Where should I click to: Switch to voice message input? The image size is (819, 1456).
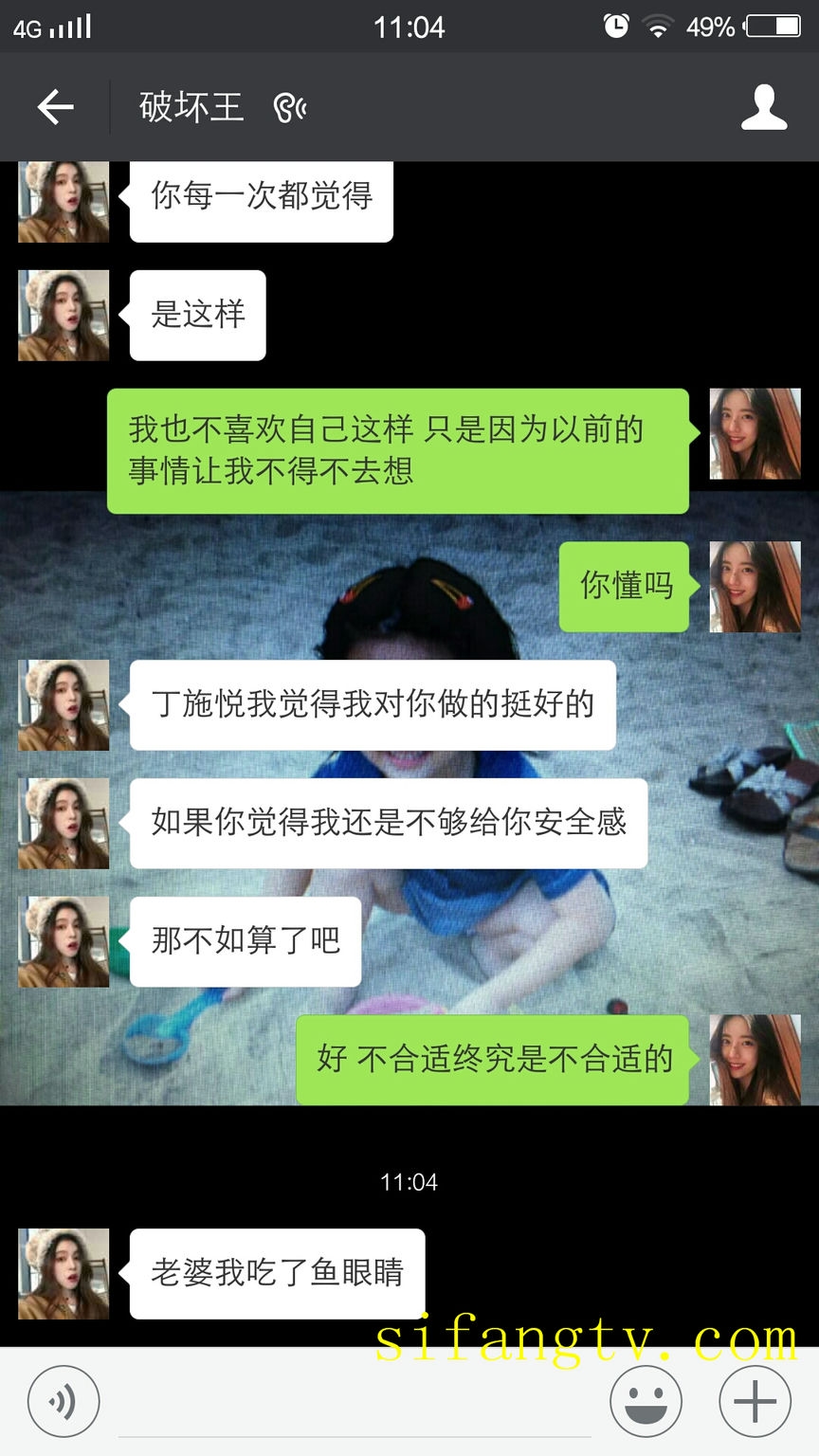64,1401
